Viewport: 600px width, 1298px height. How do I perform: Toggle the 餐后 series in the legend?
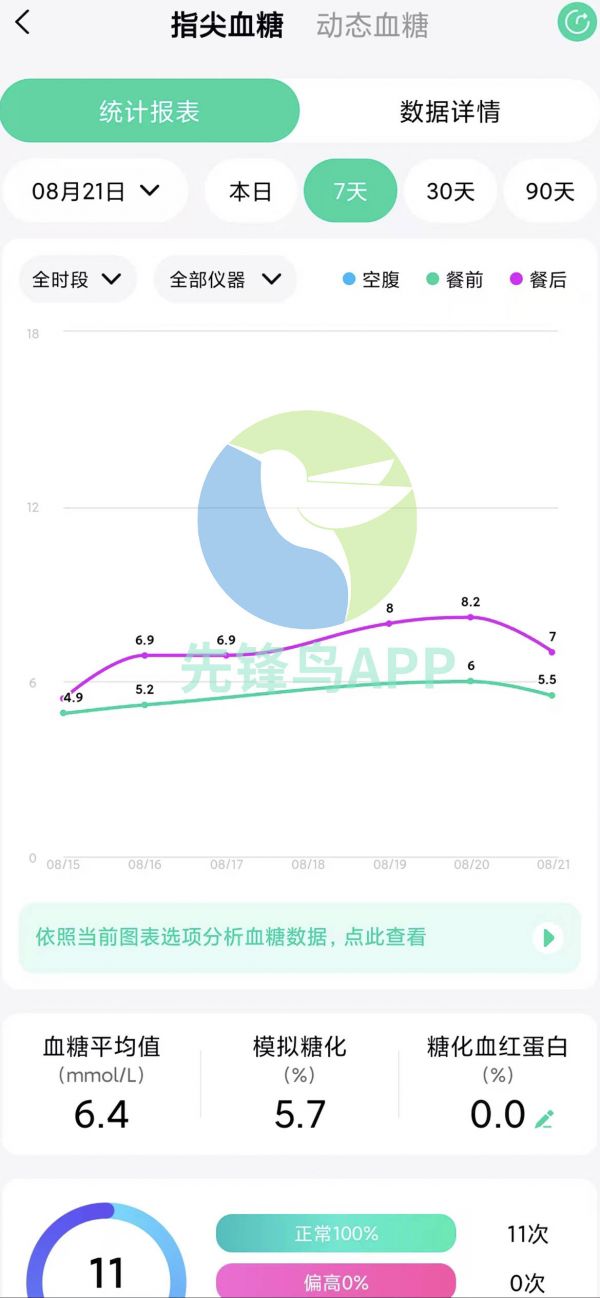pyautogui.click(x=538, y=280)
